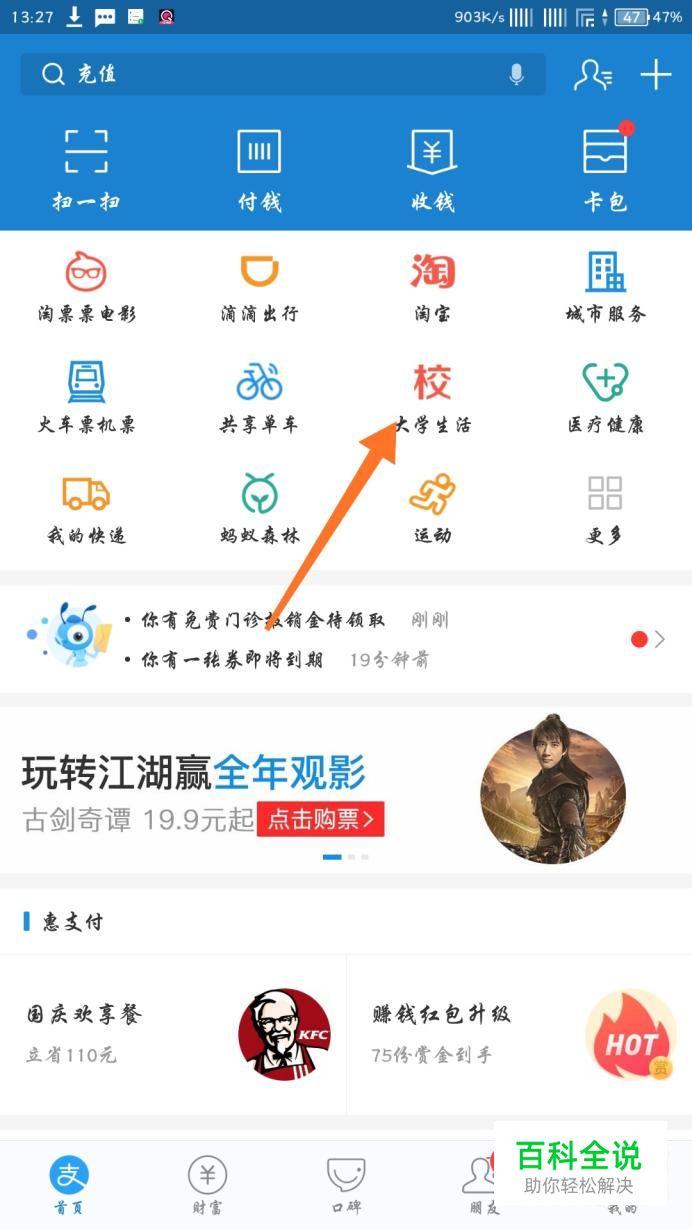Open the plus menu
692x1230 pixels.
pos(656,74)
